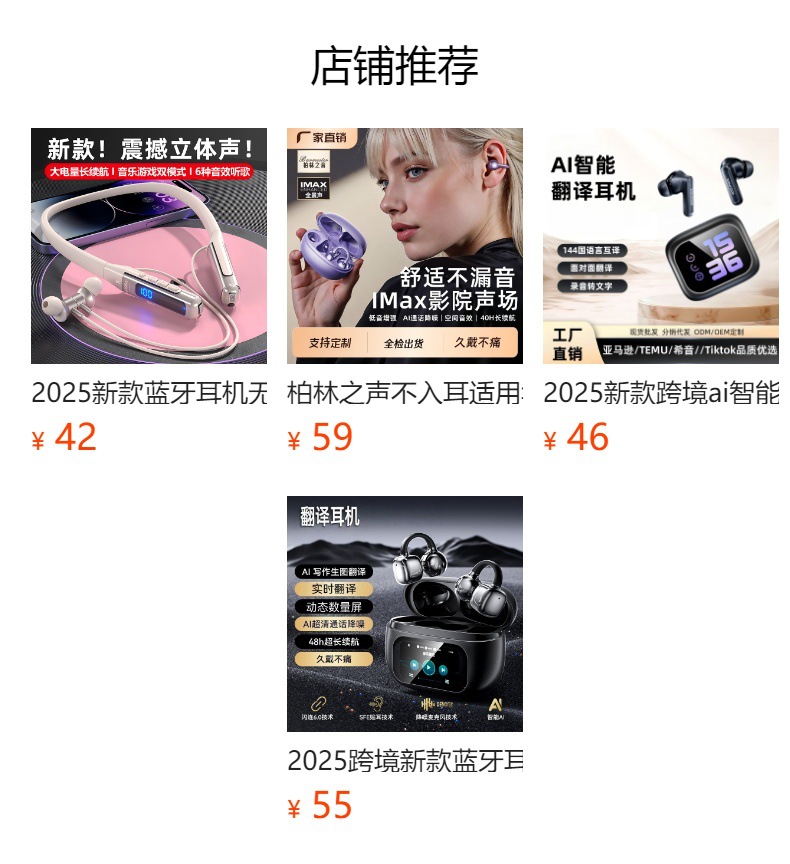
Task: Open the ¥42 neckband Bluetooth earphone product
Action: point(149,246)
